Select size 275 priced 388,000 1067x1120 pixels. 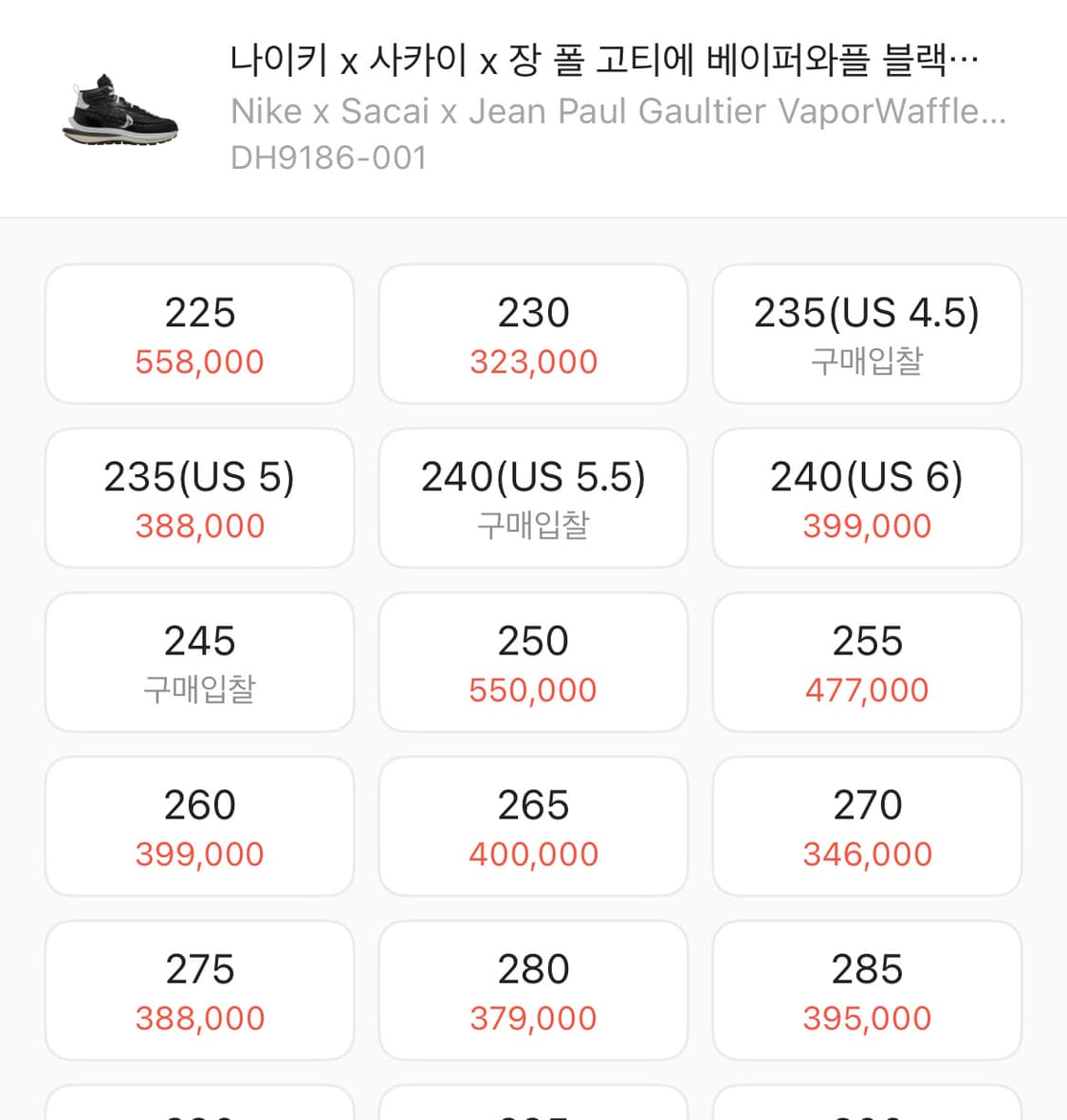199,990
